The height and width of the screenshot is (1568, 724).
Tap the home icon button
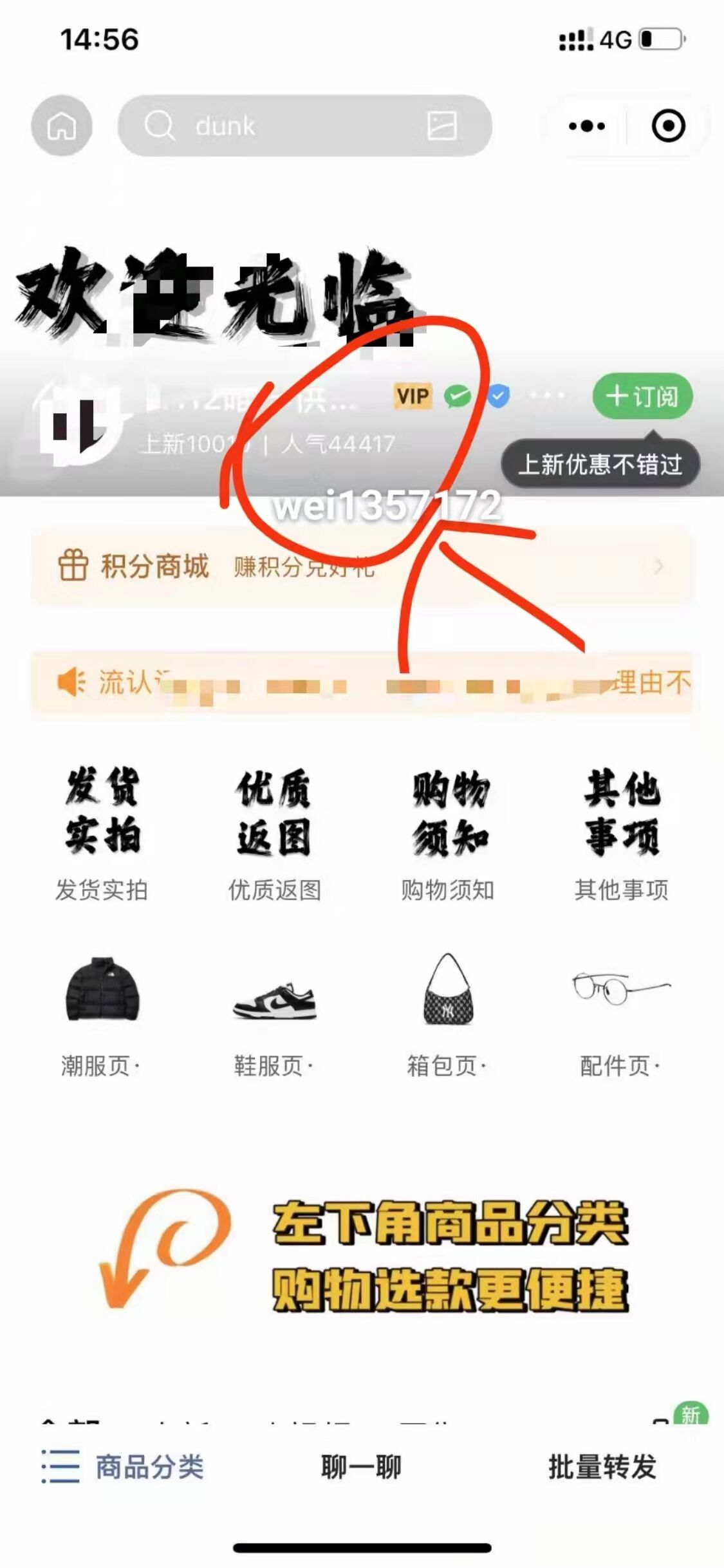tap(62, 126)
